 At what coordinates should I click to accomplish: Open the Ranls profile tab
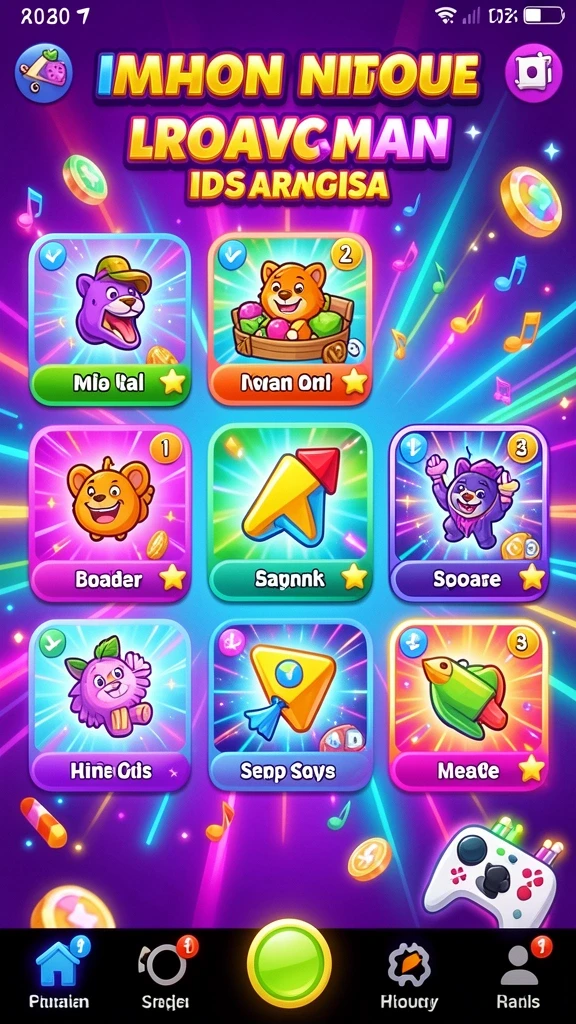519,974
